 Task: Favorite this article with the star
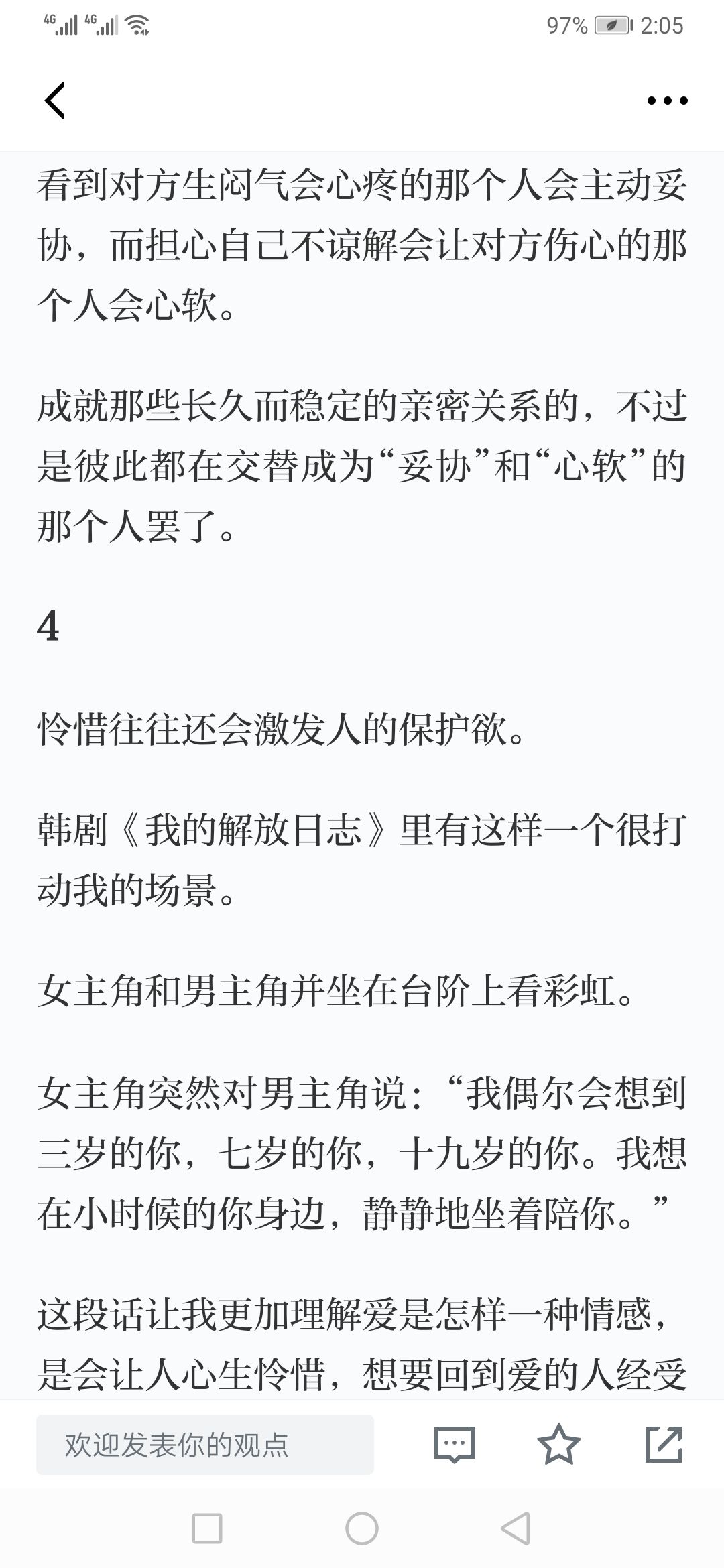[x=559, y=1444]
